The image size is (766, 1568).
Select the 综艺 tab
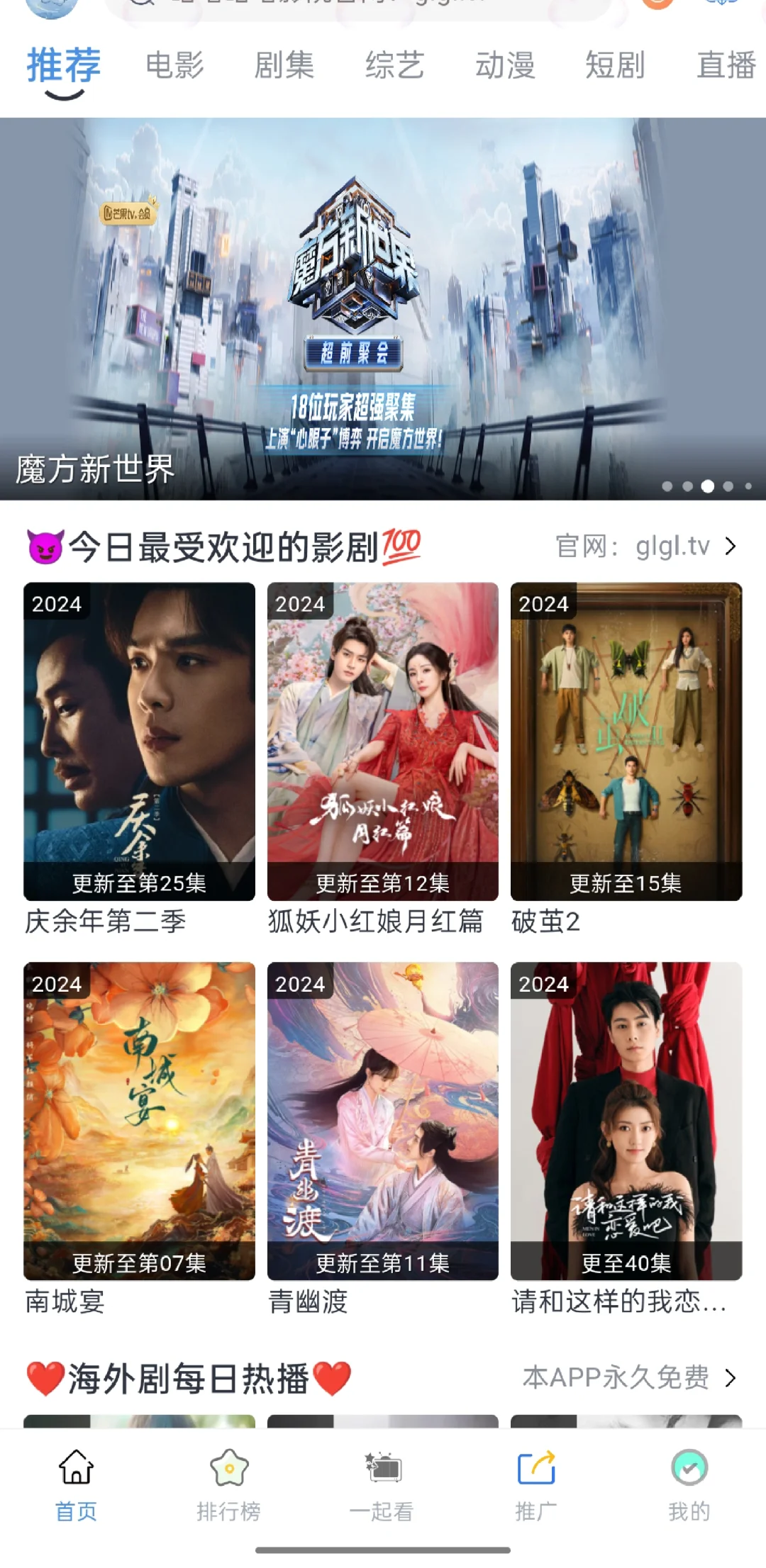coord(394,66)
